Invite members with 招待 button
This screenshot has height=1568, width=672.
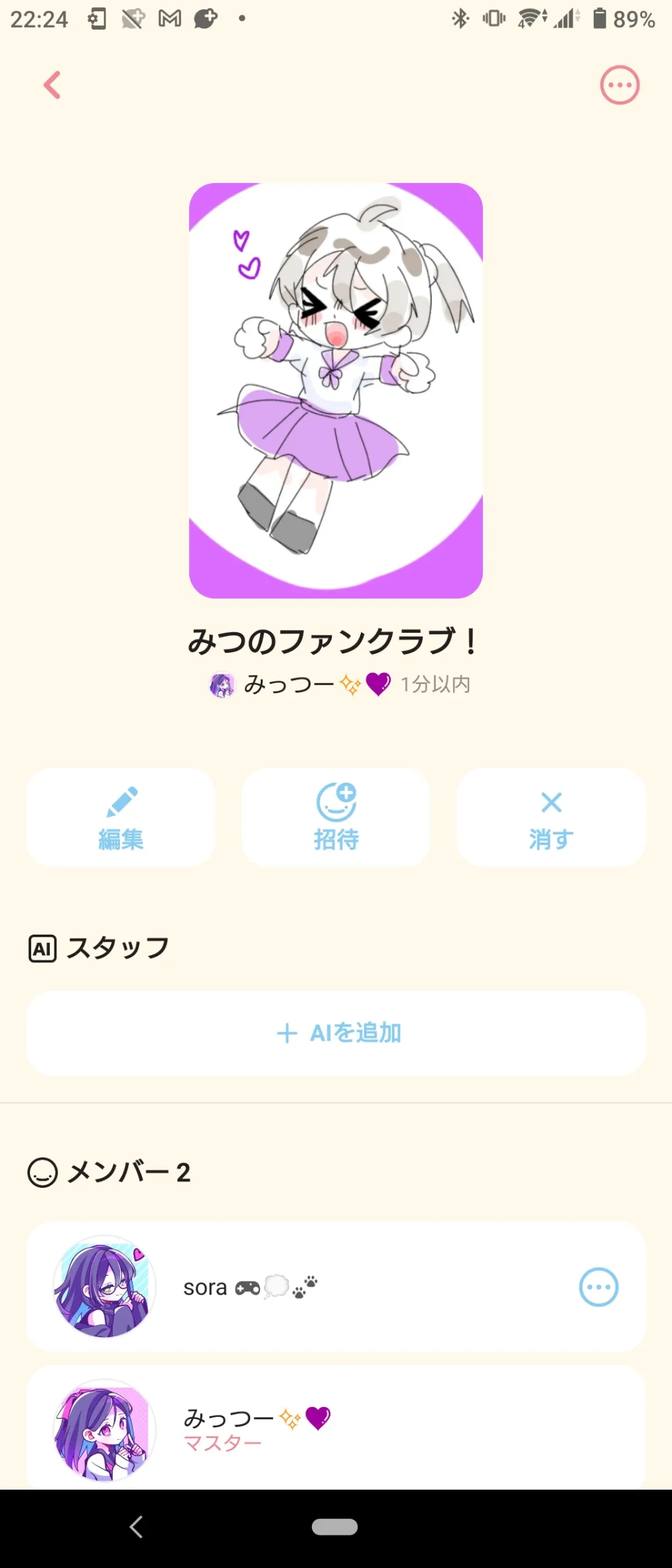pyautogui.click(x=336, y=818)
